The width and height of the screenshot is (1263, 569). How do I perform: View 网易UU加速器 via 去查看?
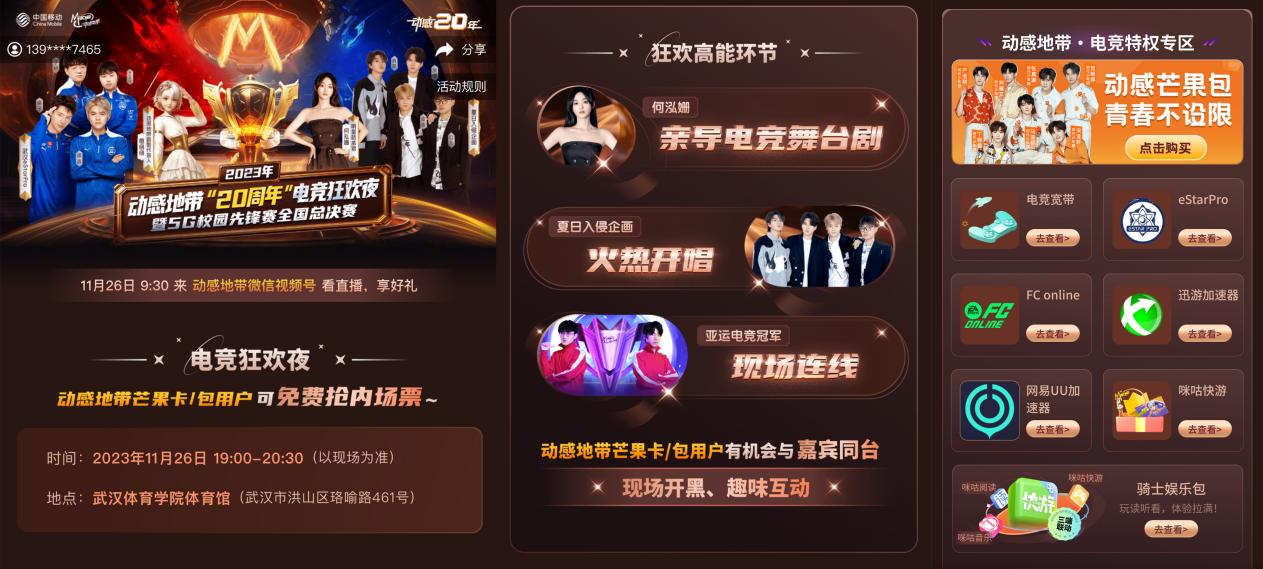click(1053, 429)
